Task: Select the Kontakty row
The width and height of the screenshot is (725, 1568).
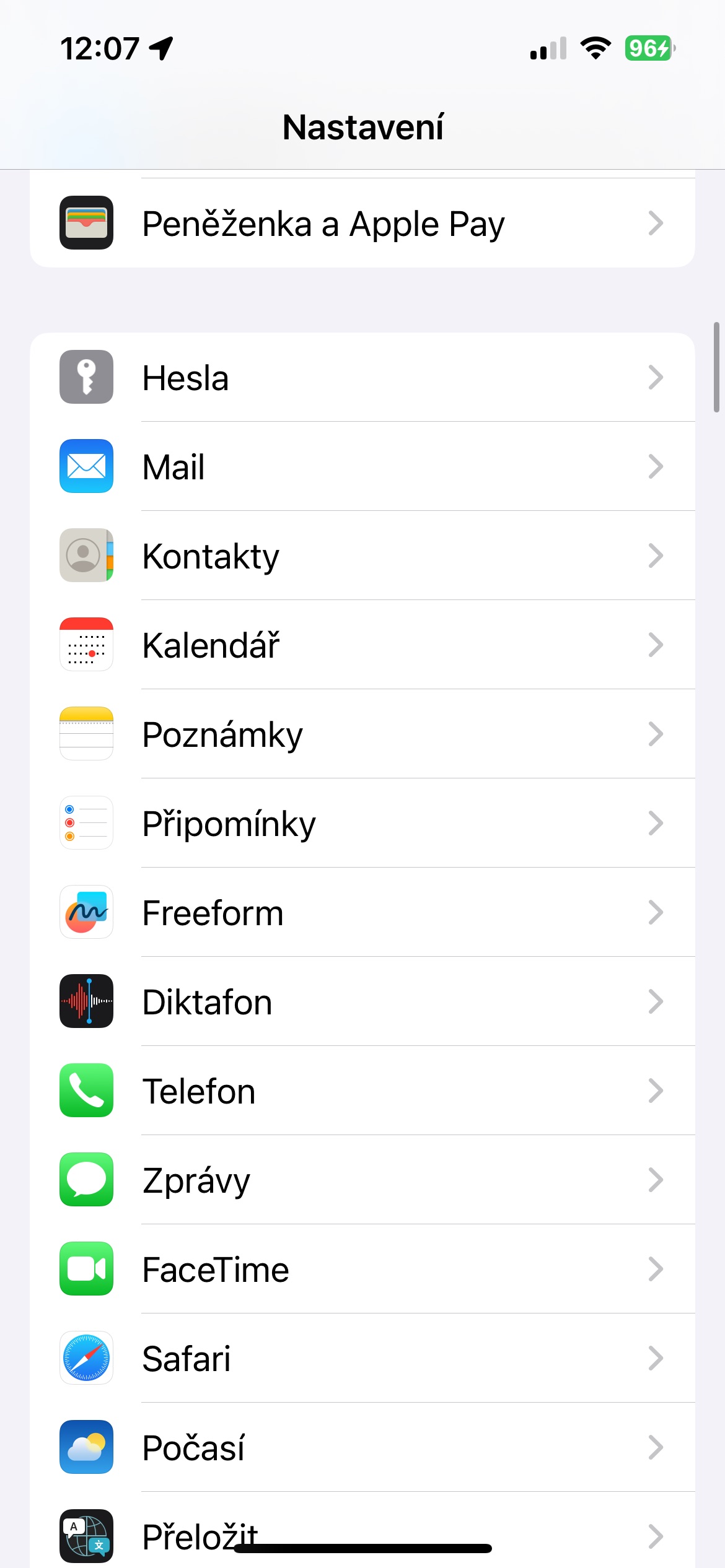Action: click(362, 556)
